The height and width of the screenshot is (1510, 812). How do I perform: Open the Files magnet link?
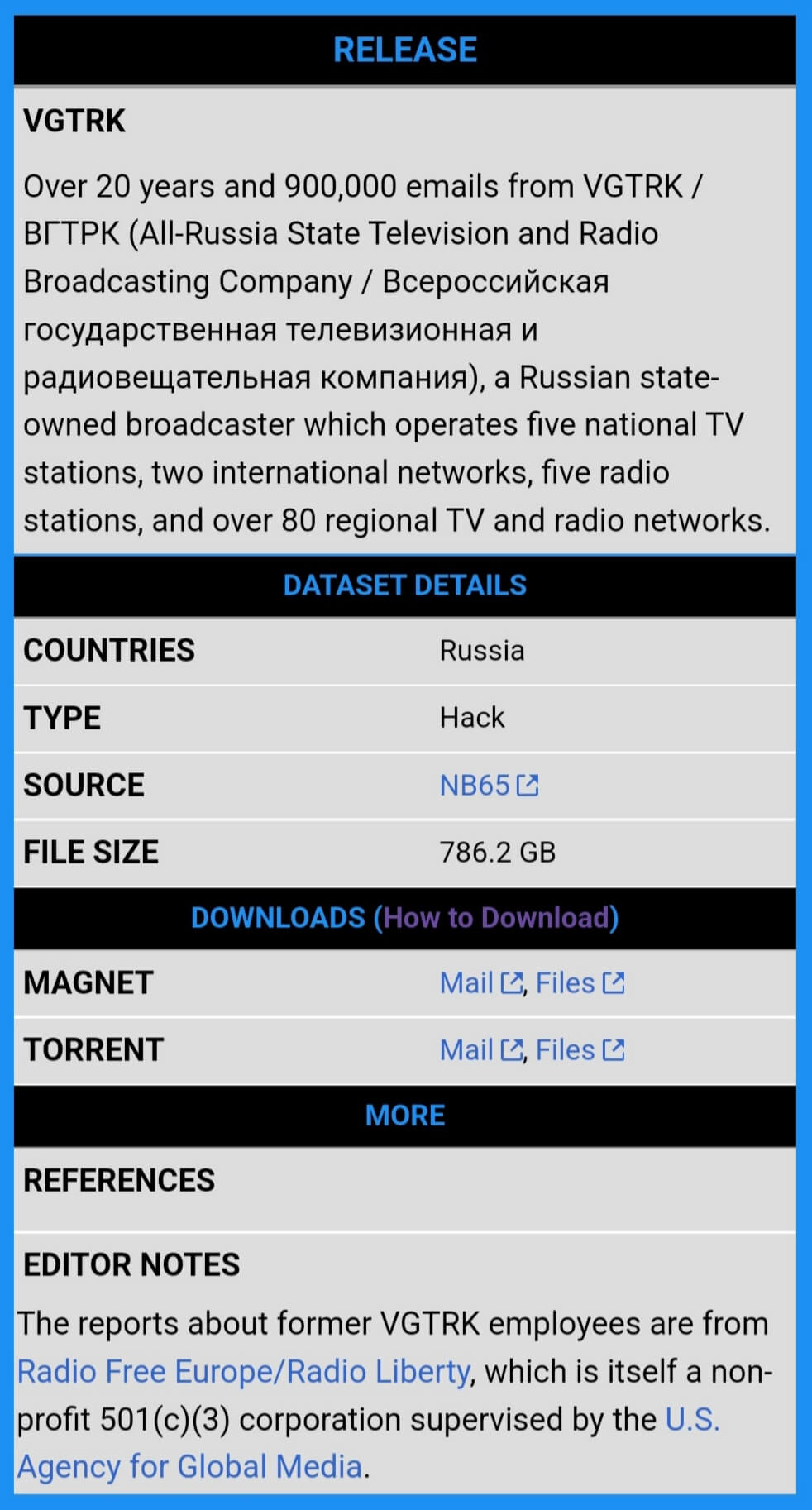coord(580,983)
